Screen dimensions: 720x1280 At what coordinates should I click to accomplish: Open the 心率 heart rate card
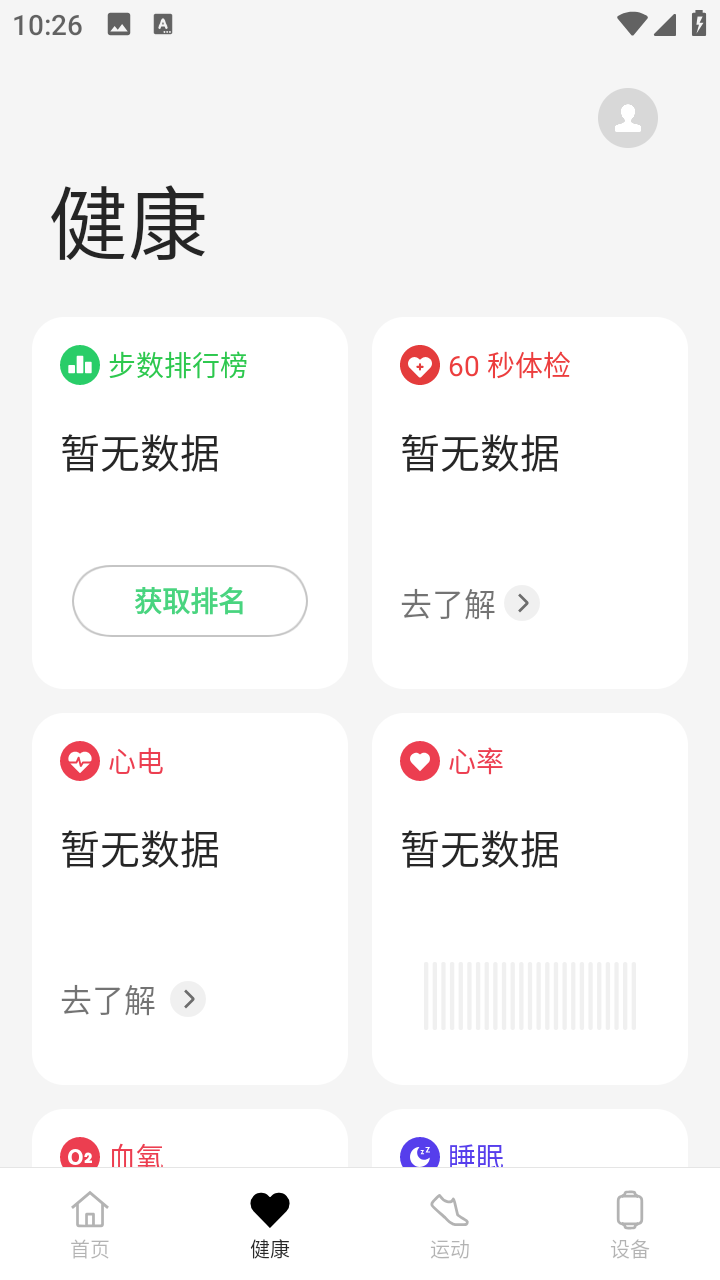tap(529, 897)
